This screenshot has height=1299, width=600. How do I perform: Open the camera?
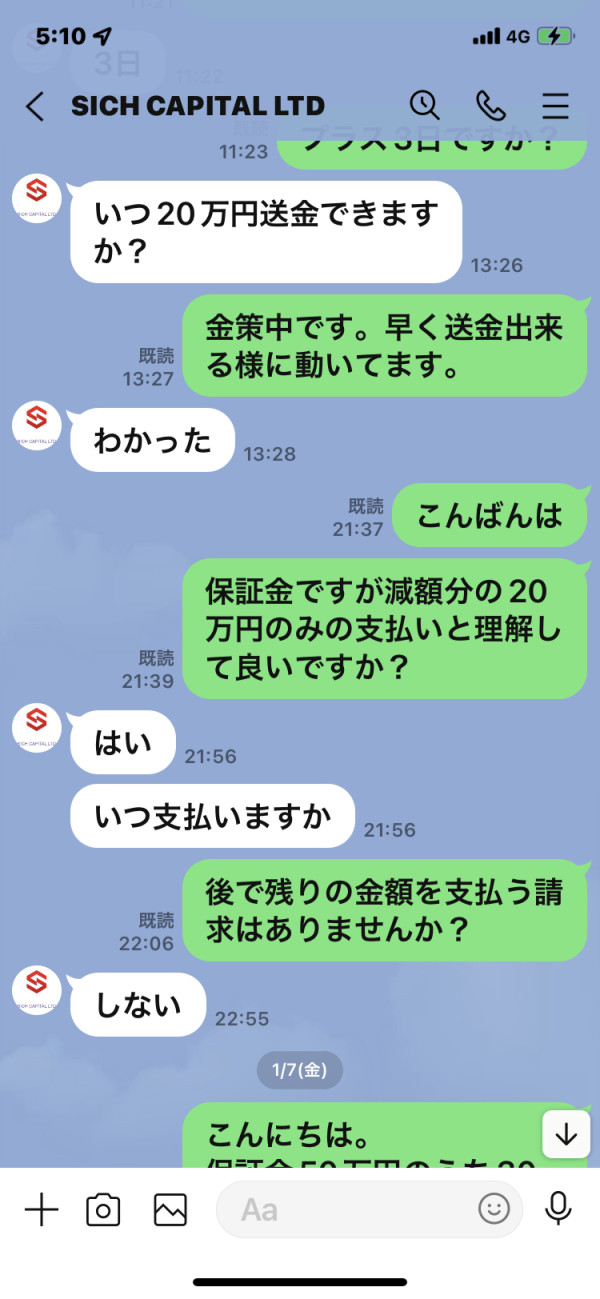[103, 1210]
